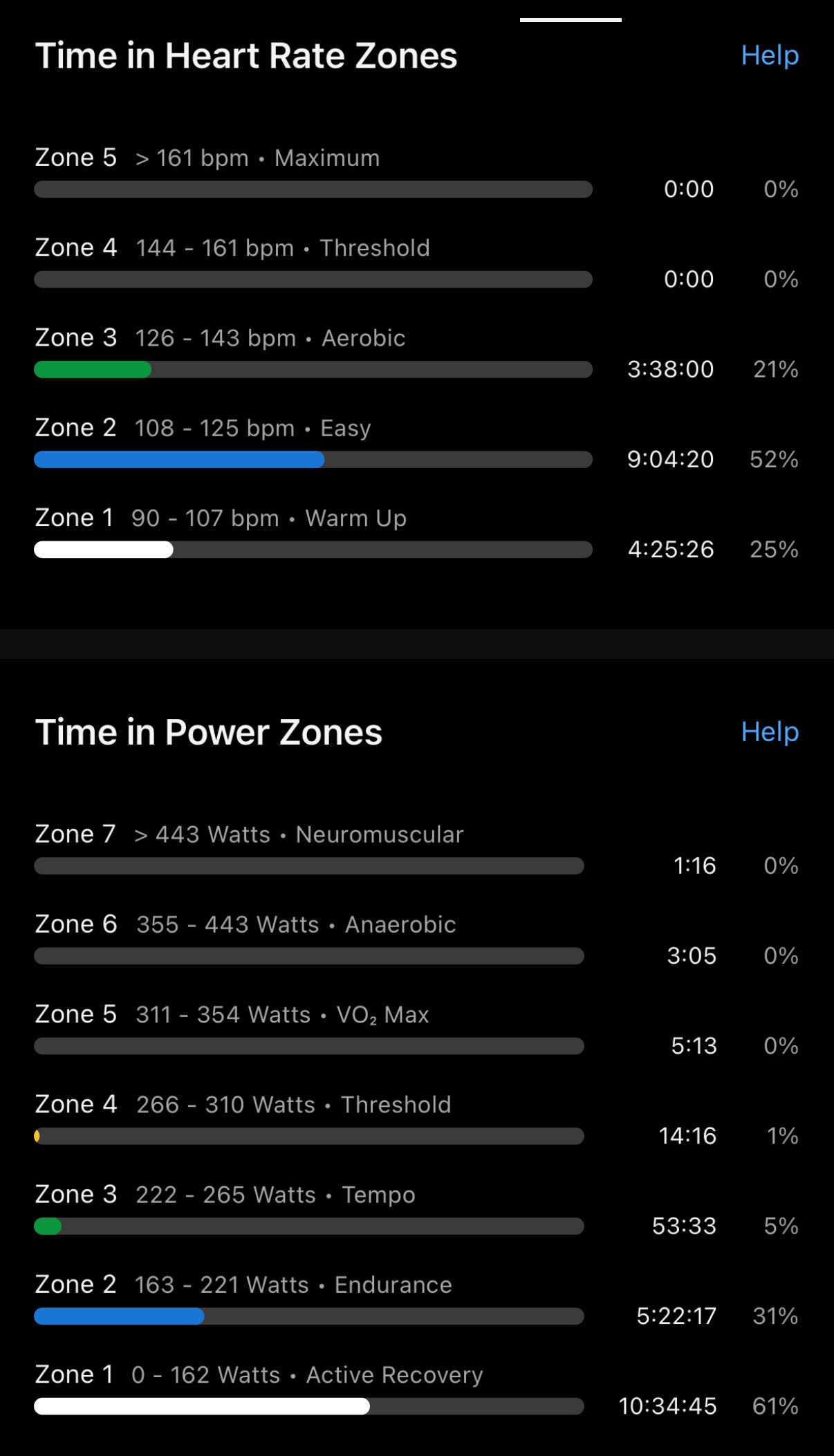This screenshot has width=834, height=1456.
Task: Open Help for Time in Heart Rate Zones
Action: (770, 56)
